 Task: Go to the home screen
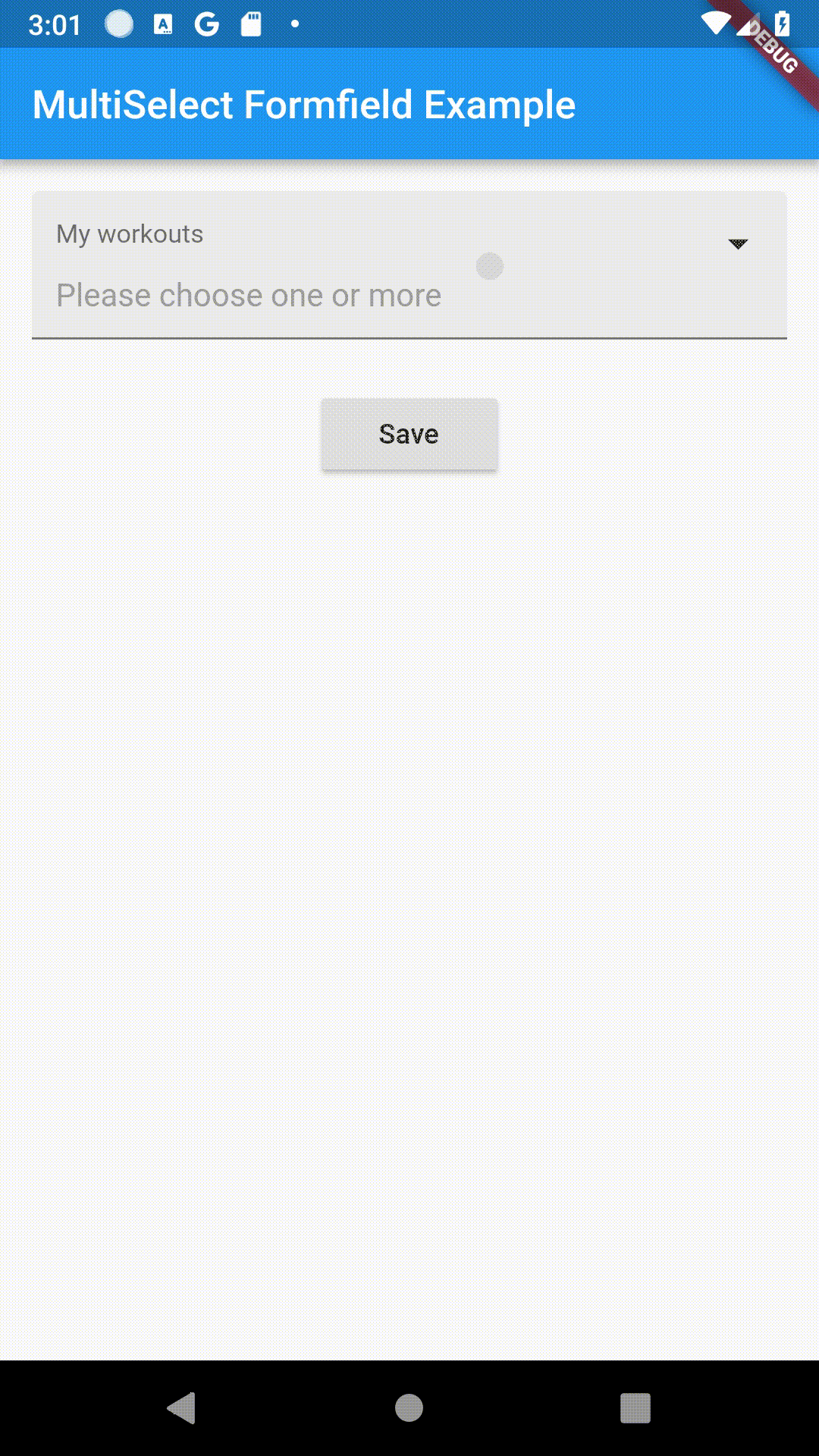(x=409, y=1408)
